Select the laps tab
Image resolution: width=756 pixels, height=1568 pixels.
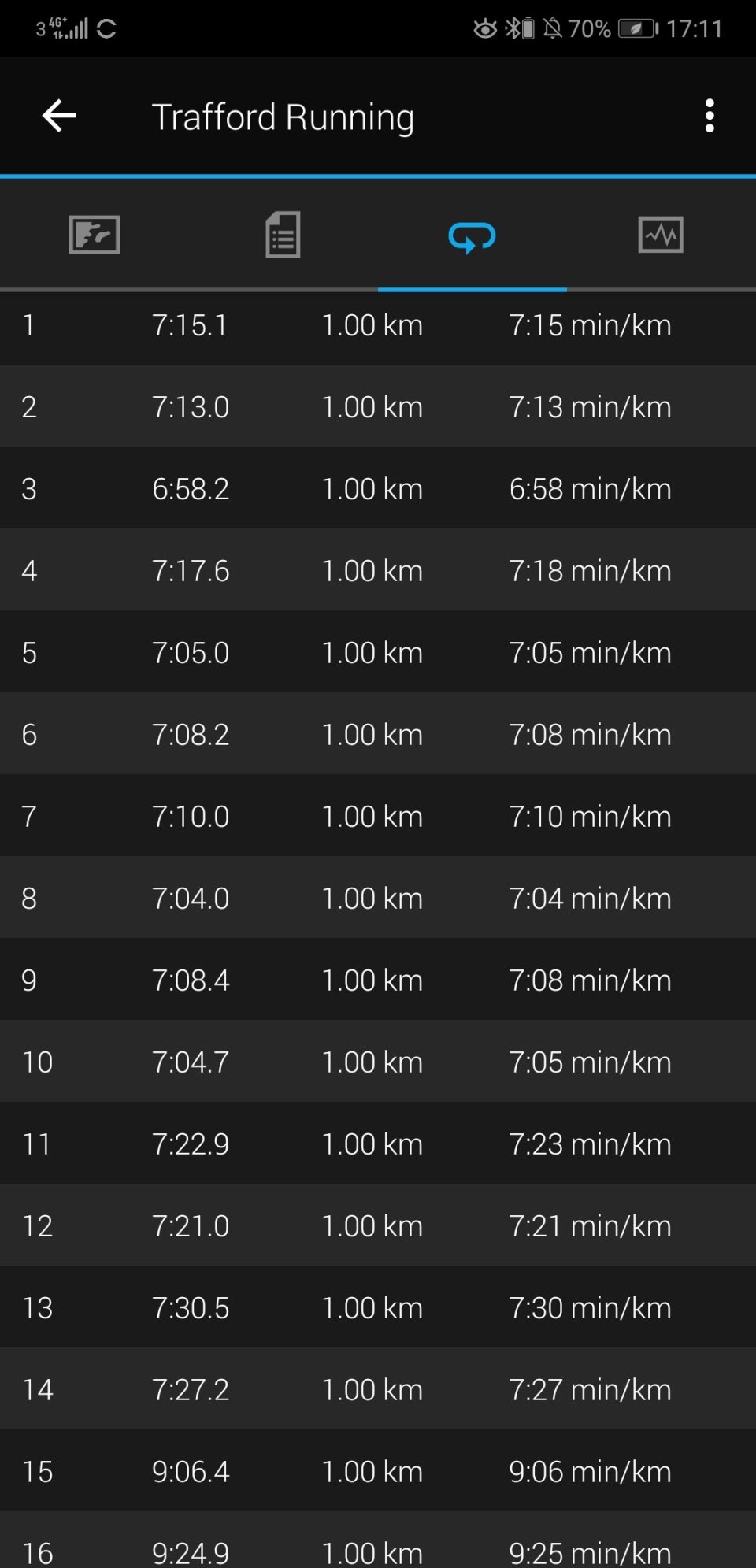(x=472, y=236)
